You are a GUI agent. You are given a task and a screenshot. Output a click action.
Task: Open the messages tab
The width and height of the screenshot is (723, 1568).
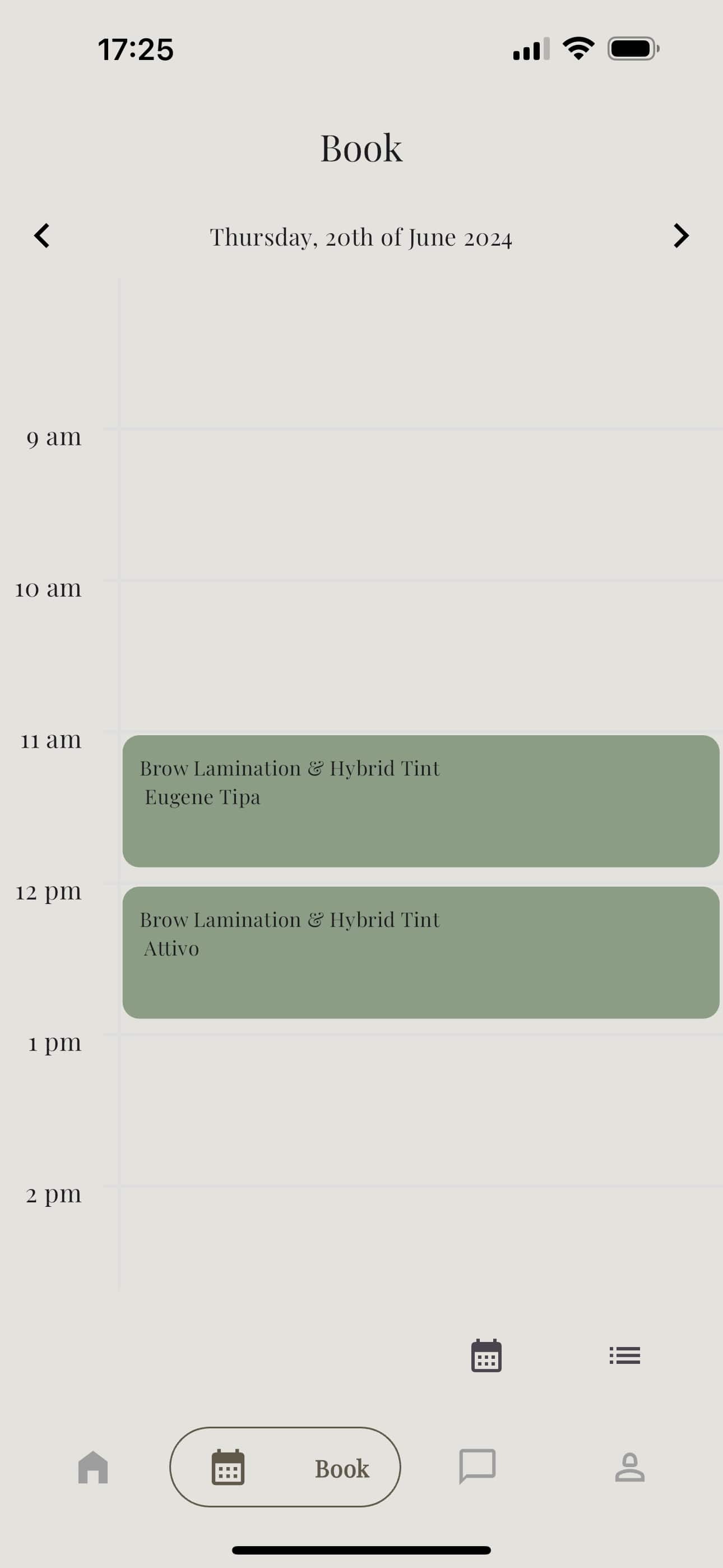pos(477,1466)
